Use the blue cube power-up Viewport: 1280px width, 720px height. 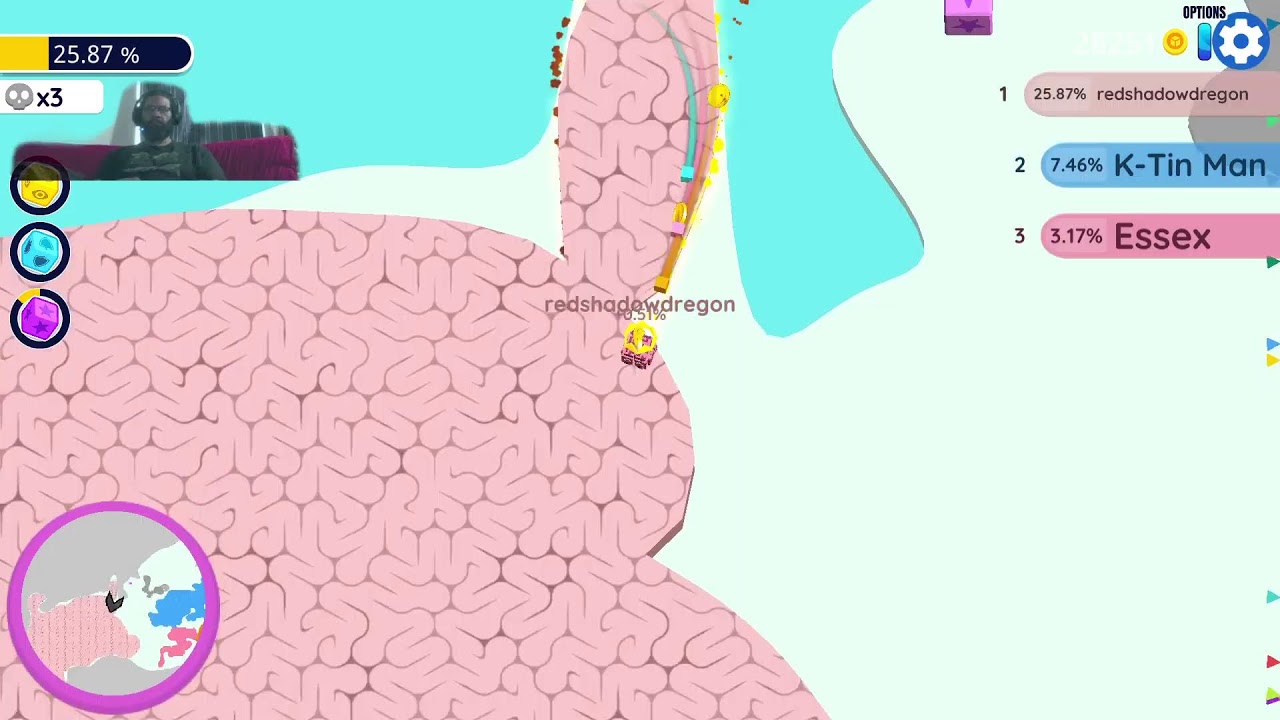[x=40, y=251]
